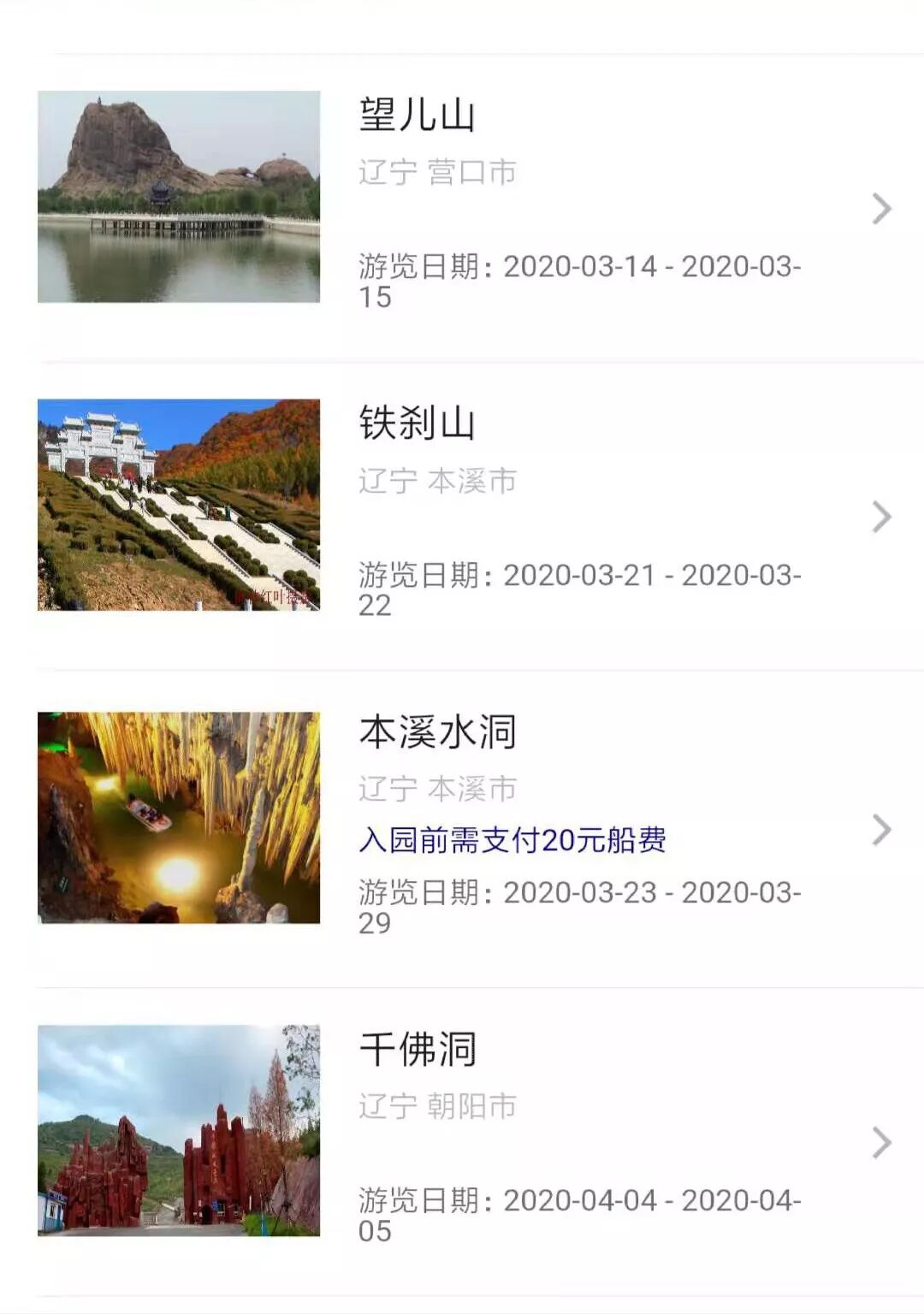Image resolution: width=924 pixels, height=1314 pixels.
Task: Open the 千佛洞 attraction entry
Action: pyautogui.click(x=418, y=1049)
